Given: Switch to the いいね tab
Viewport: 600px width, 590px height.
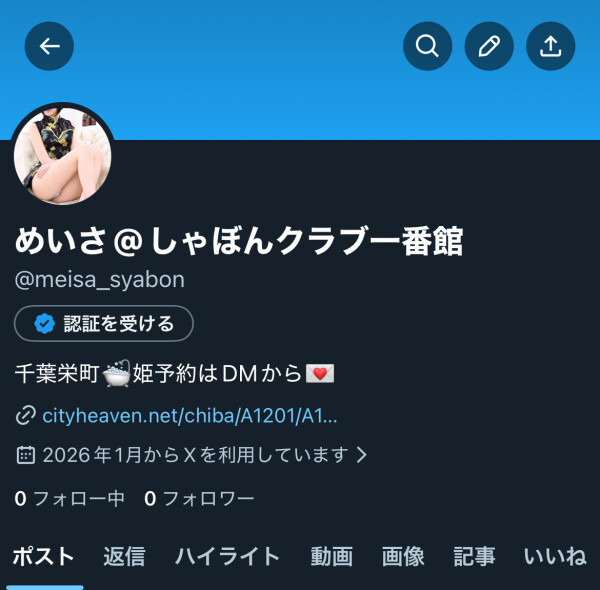Looking at the screenshot, I should (555, 556).
